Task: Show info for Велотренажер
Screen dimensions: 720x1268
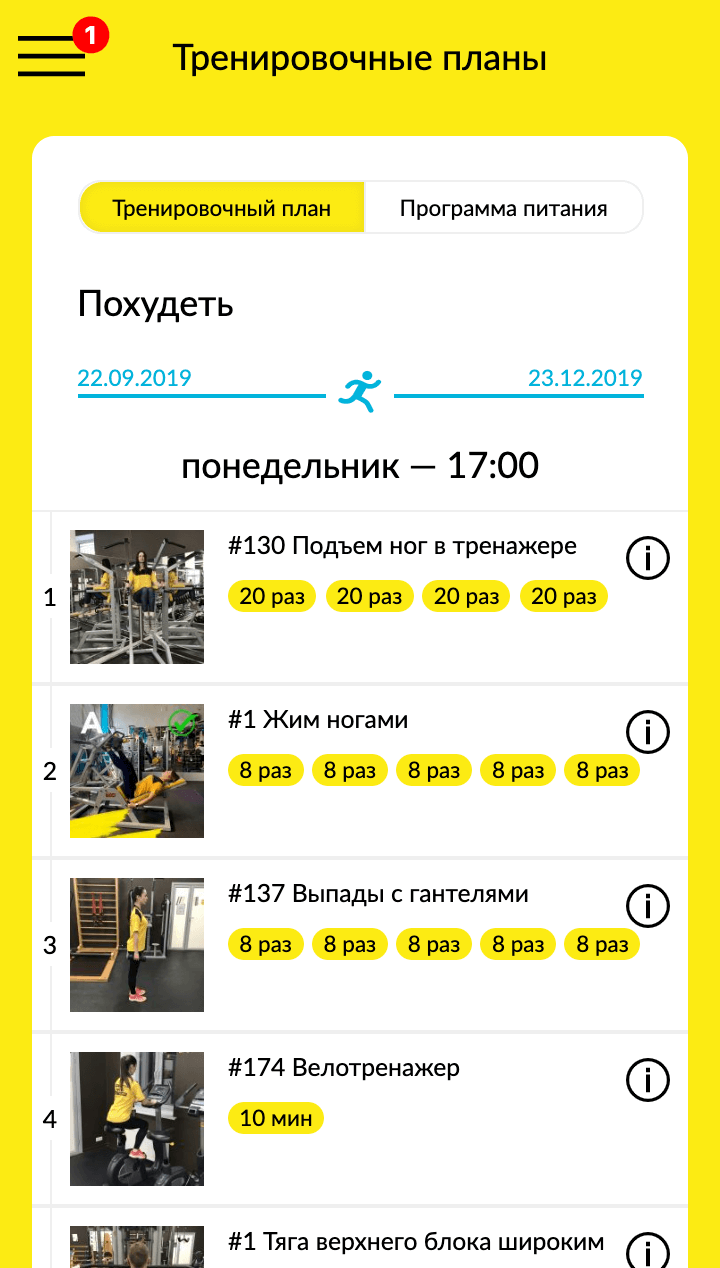Action: [x=647, y=1080]
